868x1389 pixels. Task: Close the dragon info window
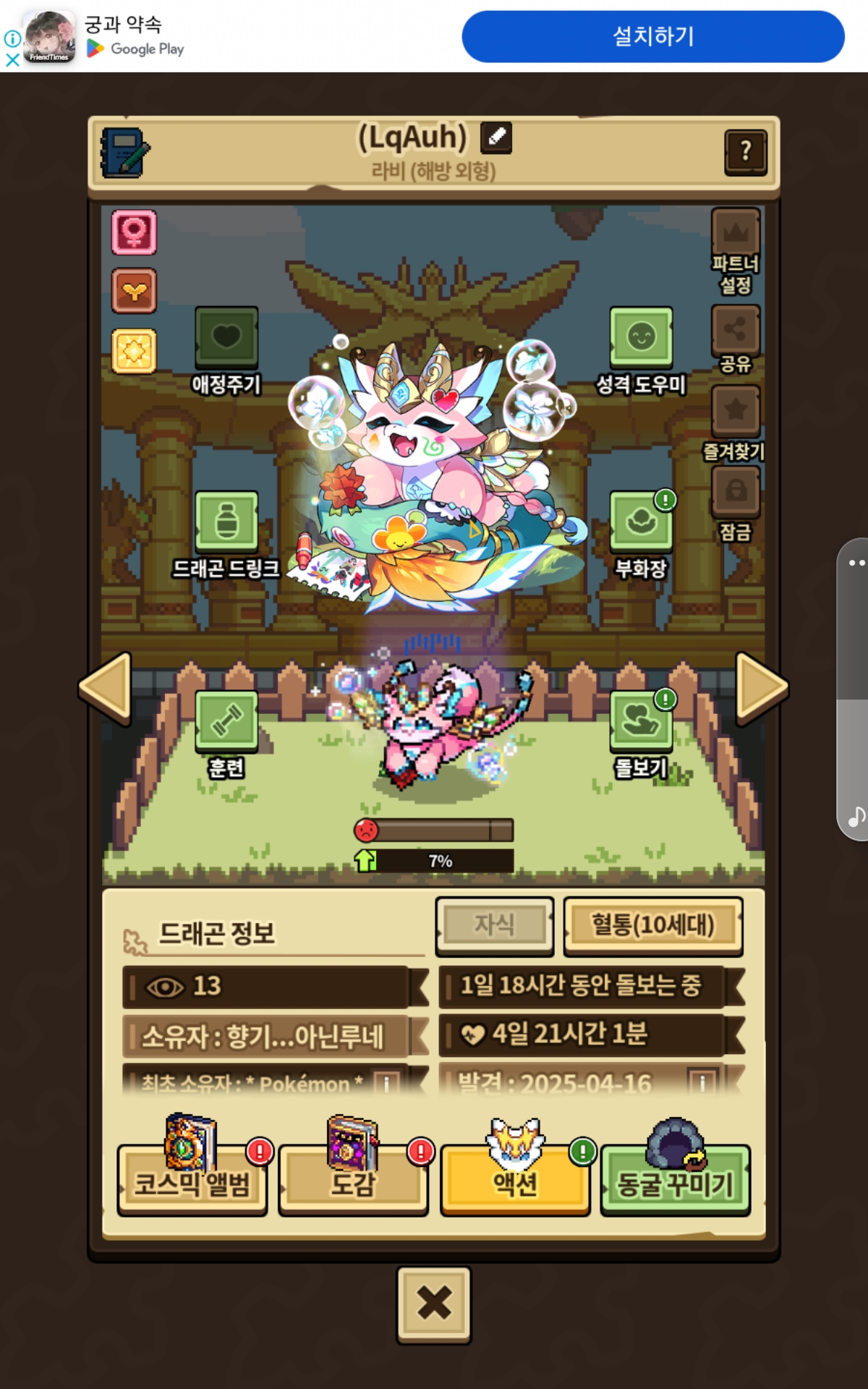[x=433, y=1304]
